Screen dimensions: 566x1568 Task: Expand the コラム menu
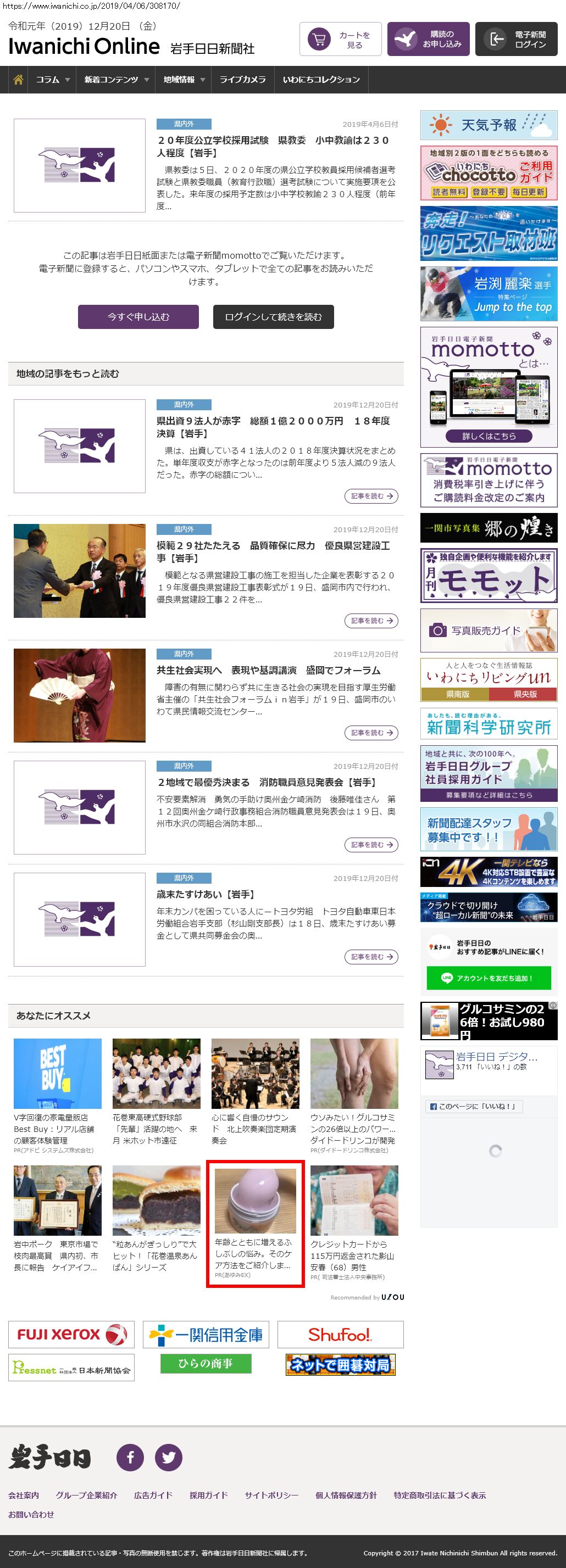tap(52, 80)
